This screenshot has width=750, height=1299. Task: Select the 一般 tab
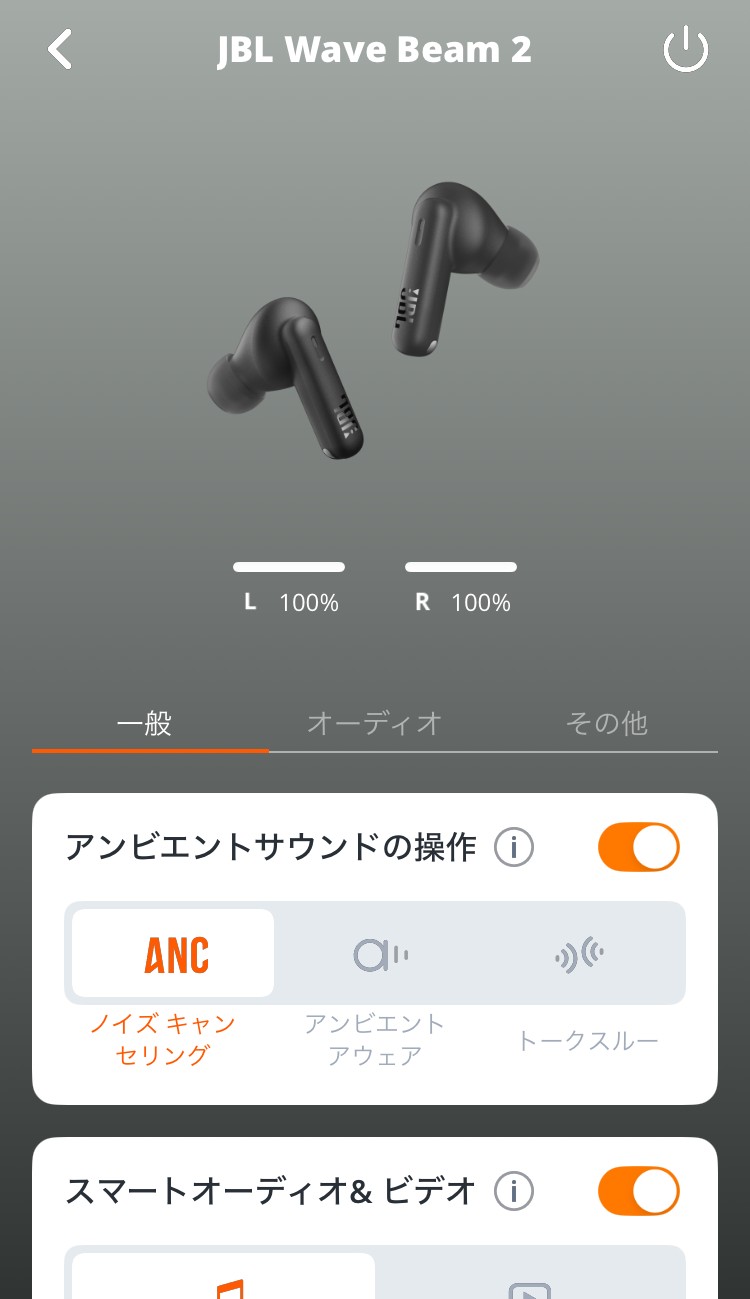(150, 723)
